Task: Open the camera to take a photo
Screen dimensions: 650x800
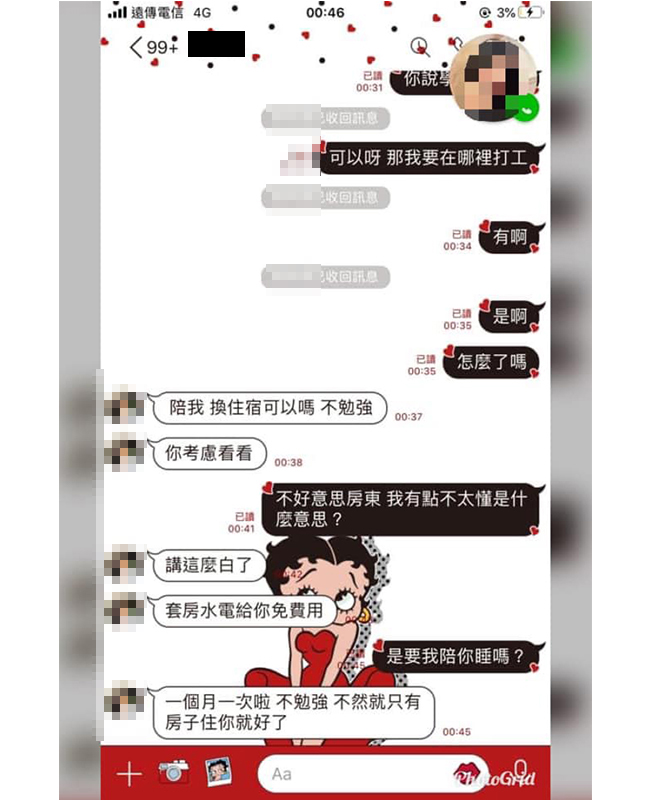Action: [173, 772]
